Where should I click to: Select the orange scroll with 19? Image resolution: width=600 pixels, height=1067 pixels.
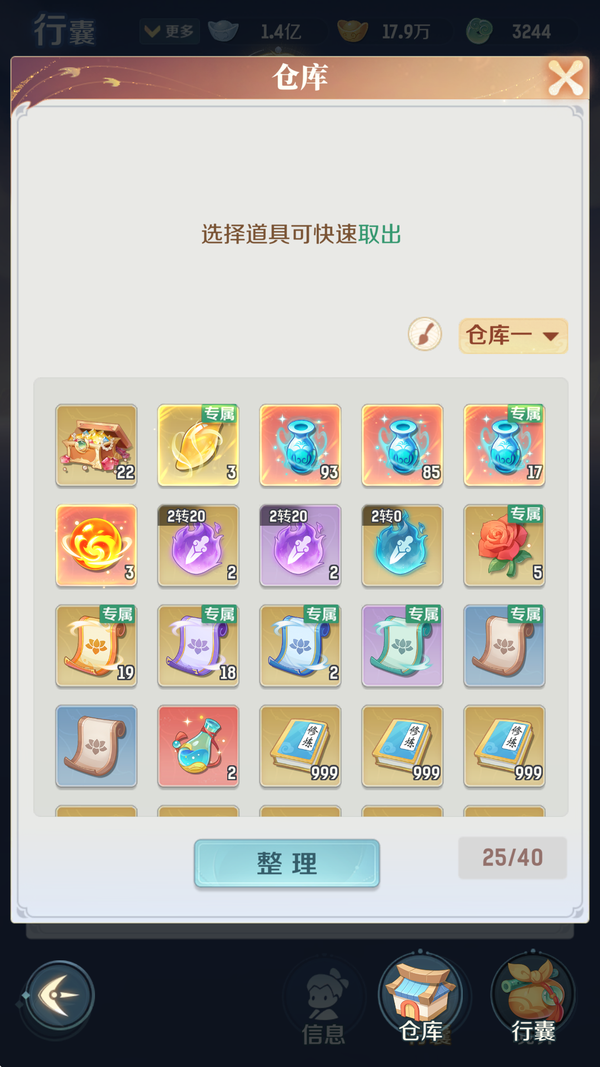pyautogui.click(x=97, y=647)
